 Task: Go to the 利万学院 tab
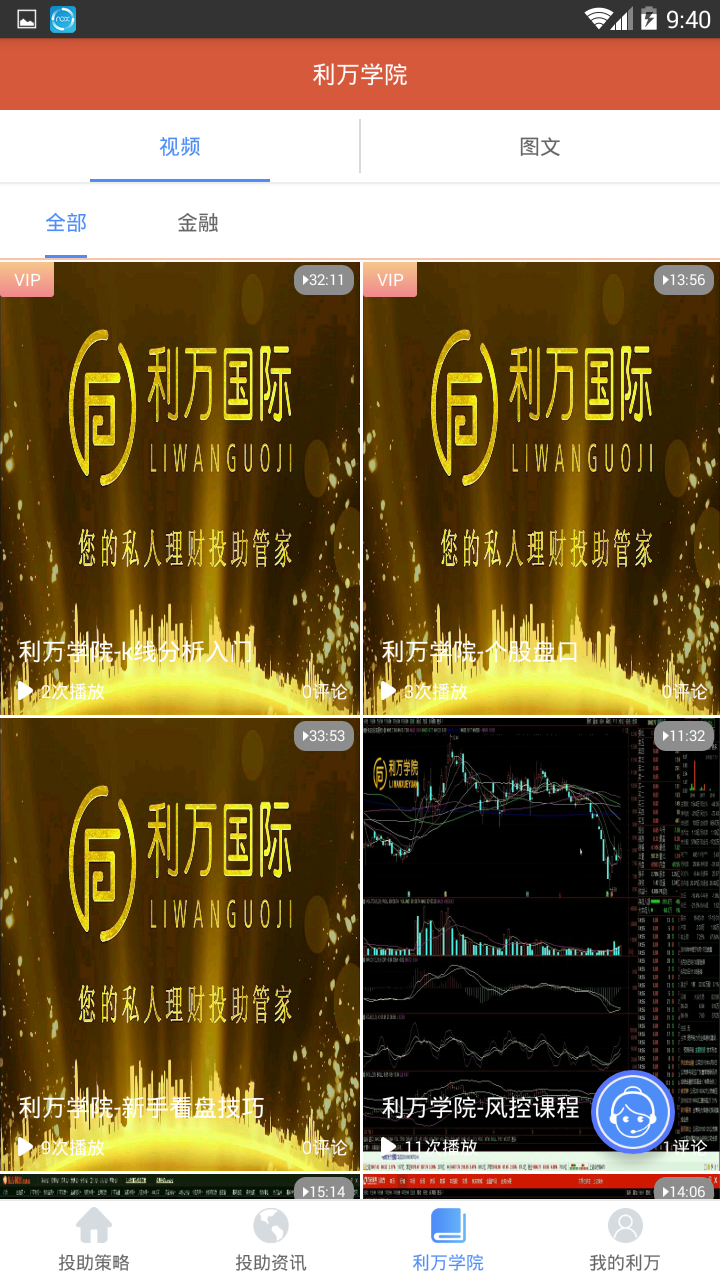pyautogui.click(x=448, y=1240)
